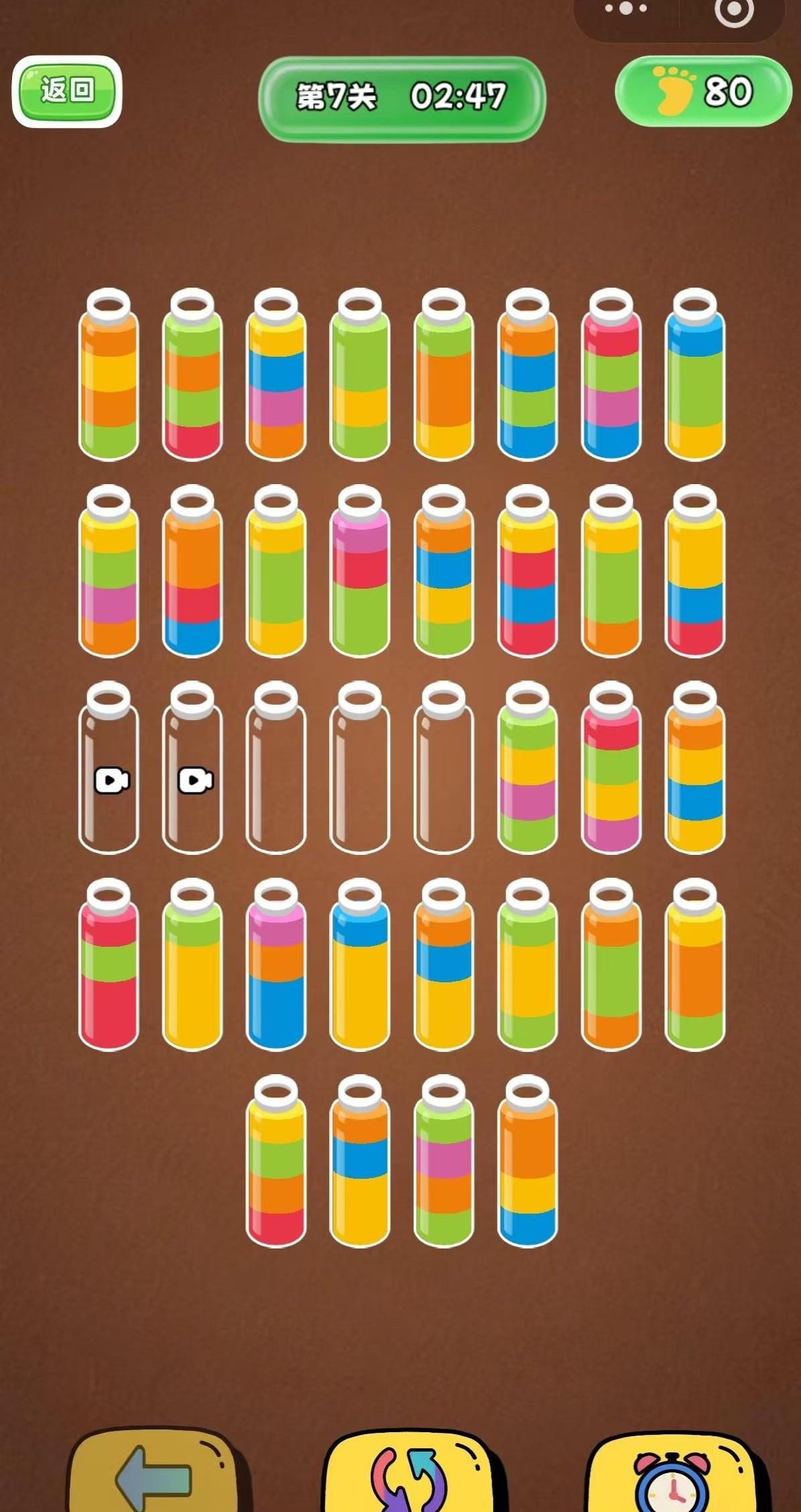Select the bottle with pink top above orange and blue
Image resolution: width=801 pixels, height=1512 pixels.
pos(276,964)
